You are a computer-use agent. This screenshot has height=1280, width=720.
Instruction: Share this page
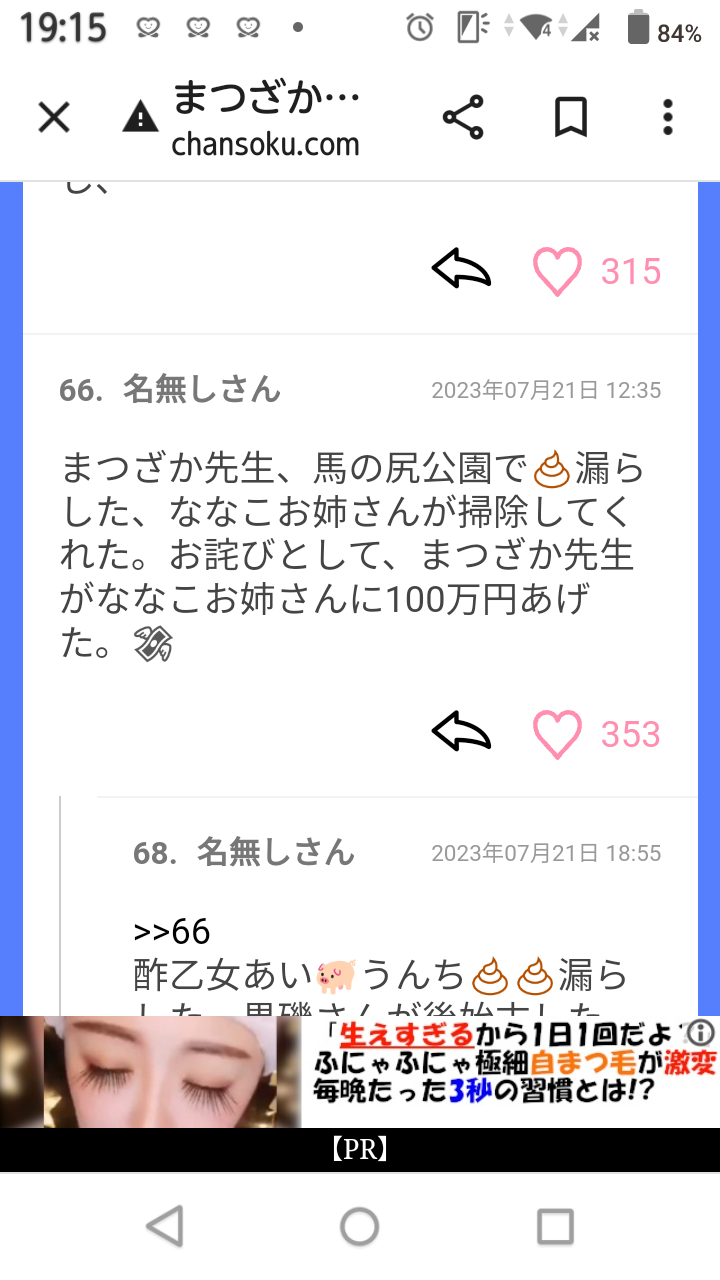(x=463, y=118)
